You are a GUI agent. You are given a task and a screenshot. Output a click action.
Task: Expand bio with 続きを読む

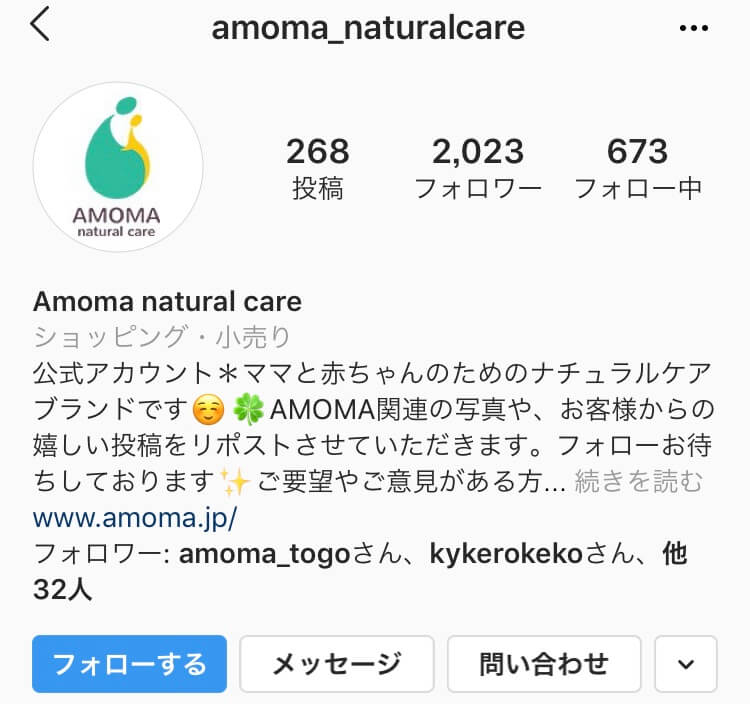point(639,483)
